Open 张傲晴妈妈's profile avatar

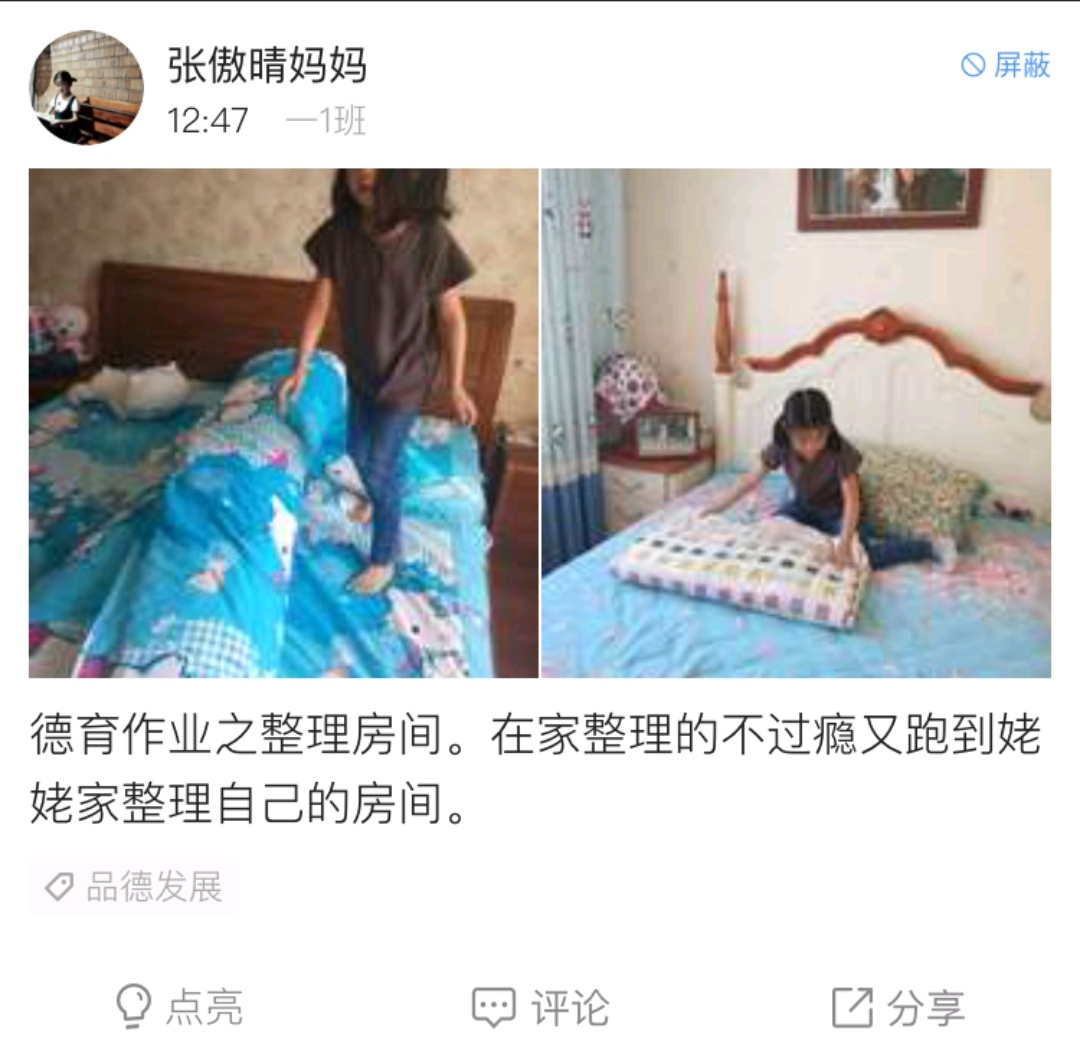coord(86,88)
